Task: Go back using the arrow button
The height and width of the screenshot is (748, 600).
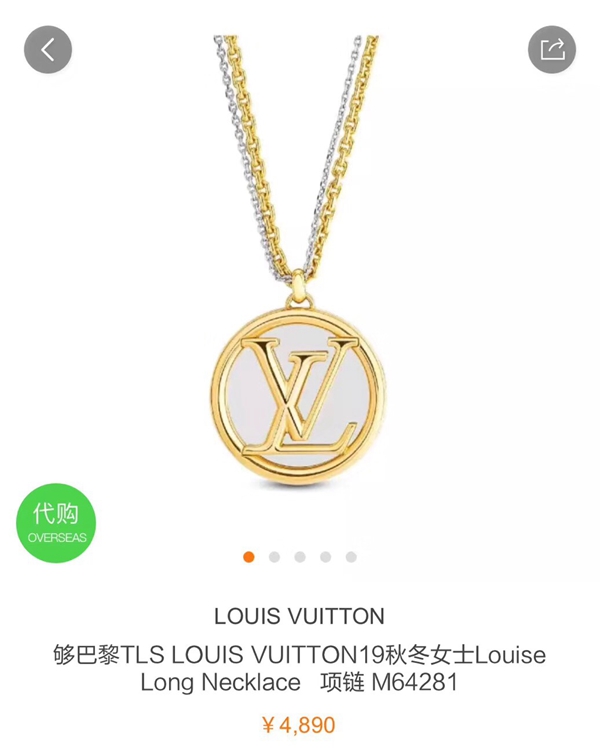Action: coord(48,48)
